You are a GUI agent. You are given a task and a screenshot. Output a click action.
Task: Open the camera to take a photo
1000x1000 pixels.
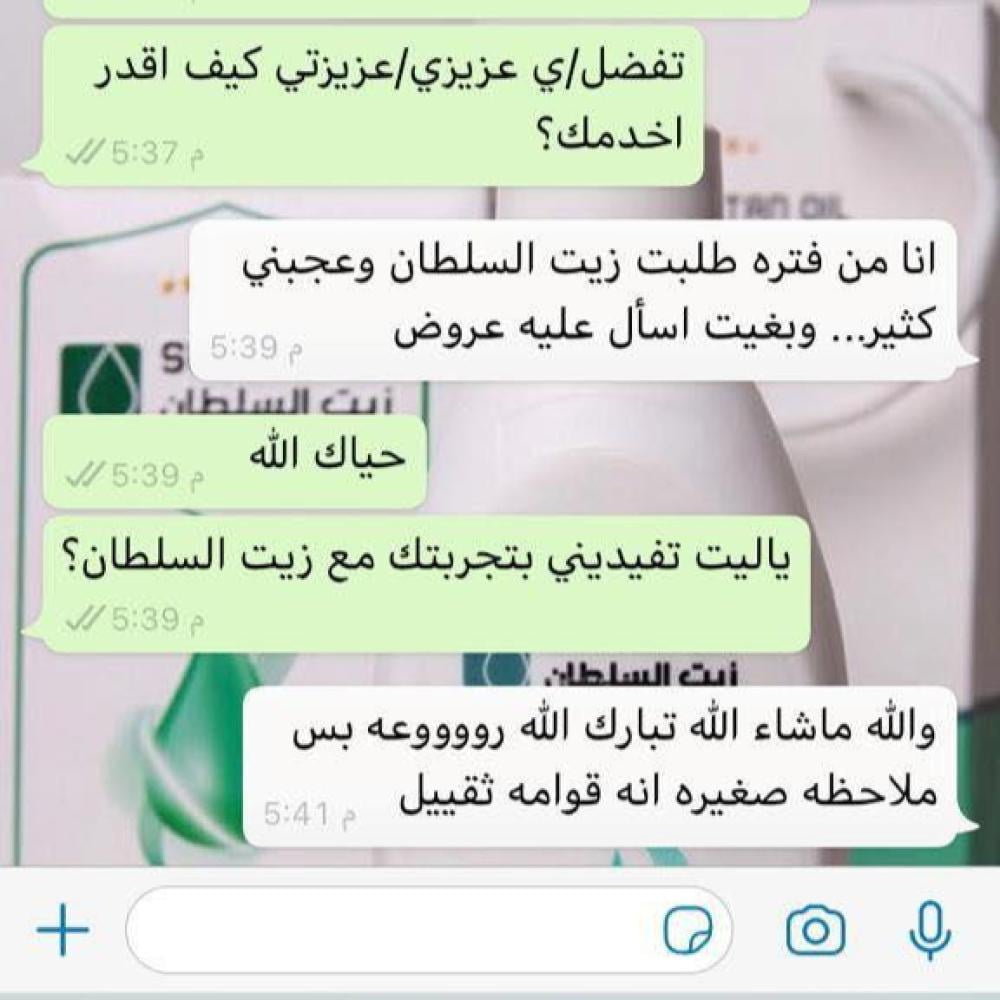(x=815, y=931)
